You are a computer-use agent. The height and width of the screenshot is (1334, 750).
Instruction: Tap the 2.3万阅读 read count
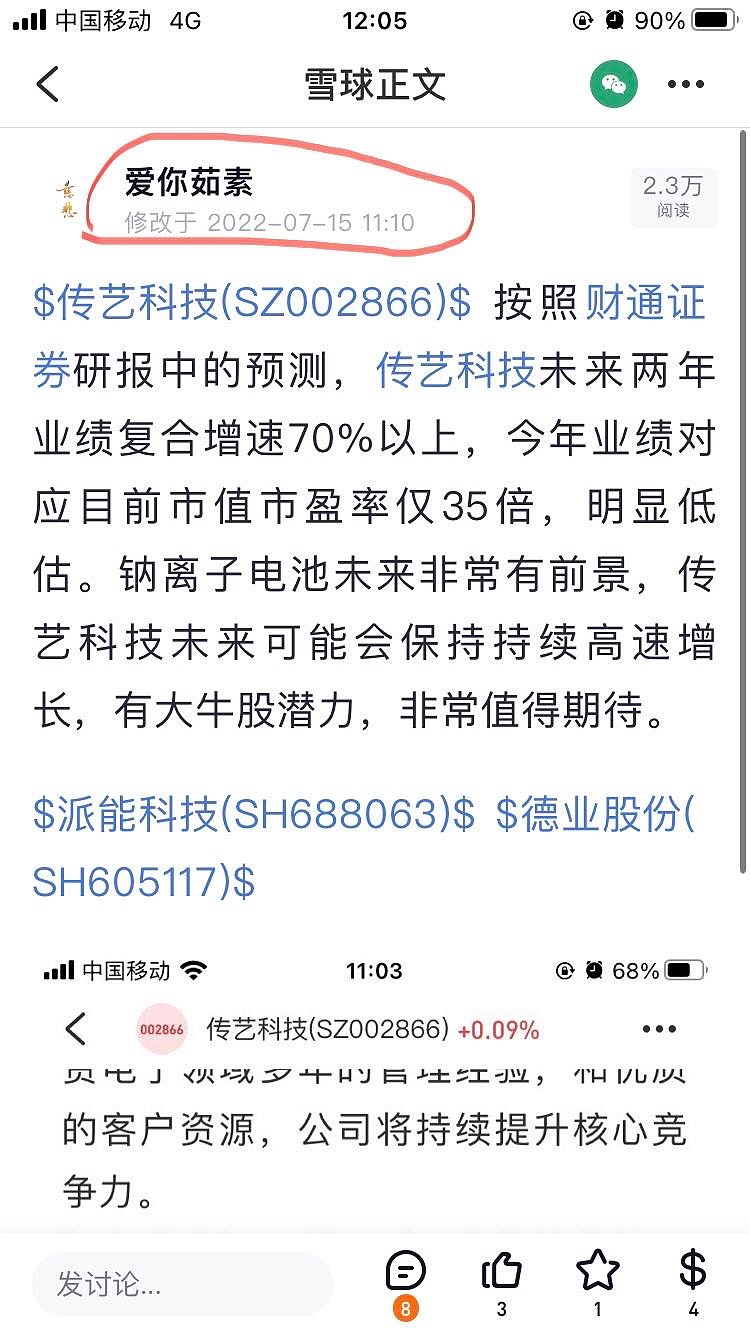click(x=674, y=198)
